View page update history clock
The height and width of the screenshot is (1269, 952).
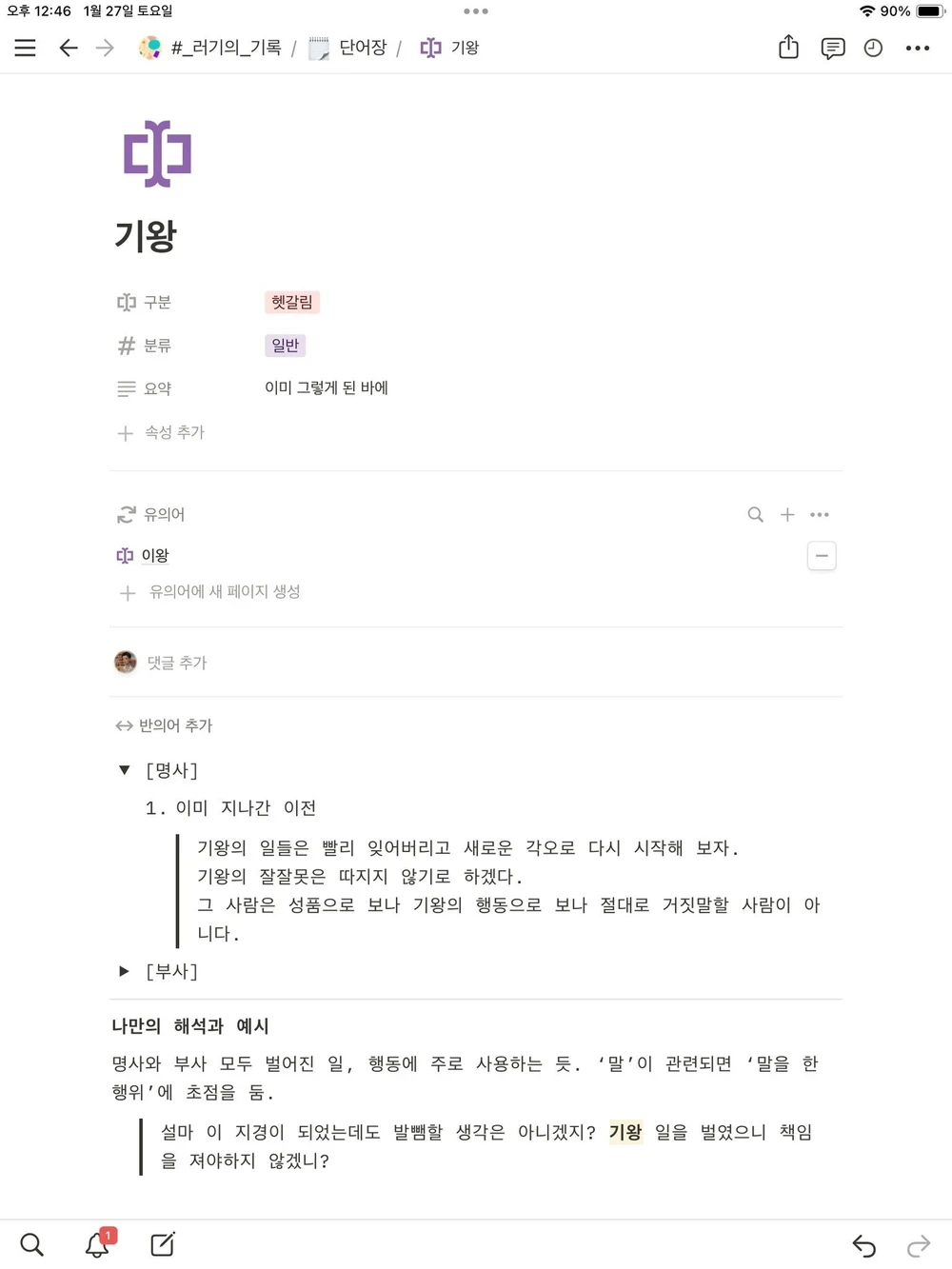point(873,48)
